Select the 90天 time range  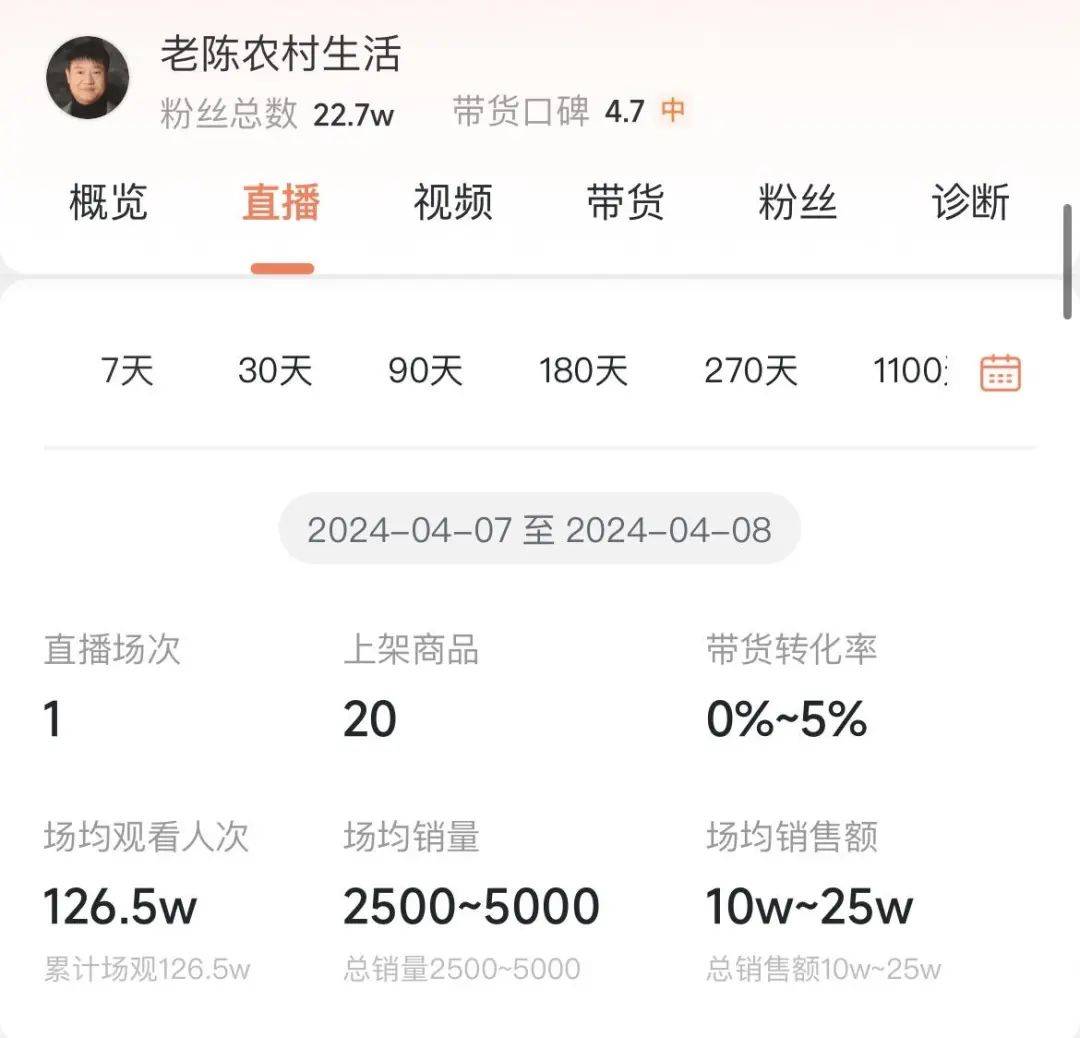coord(425,372)
